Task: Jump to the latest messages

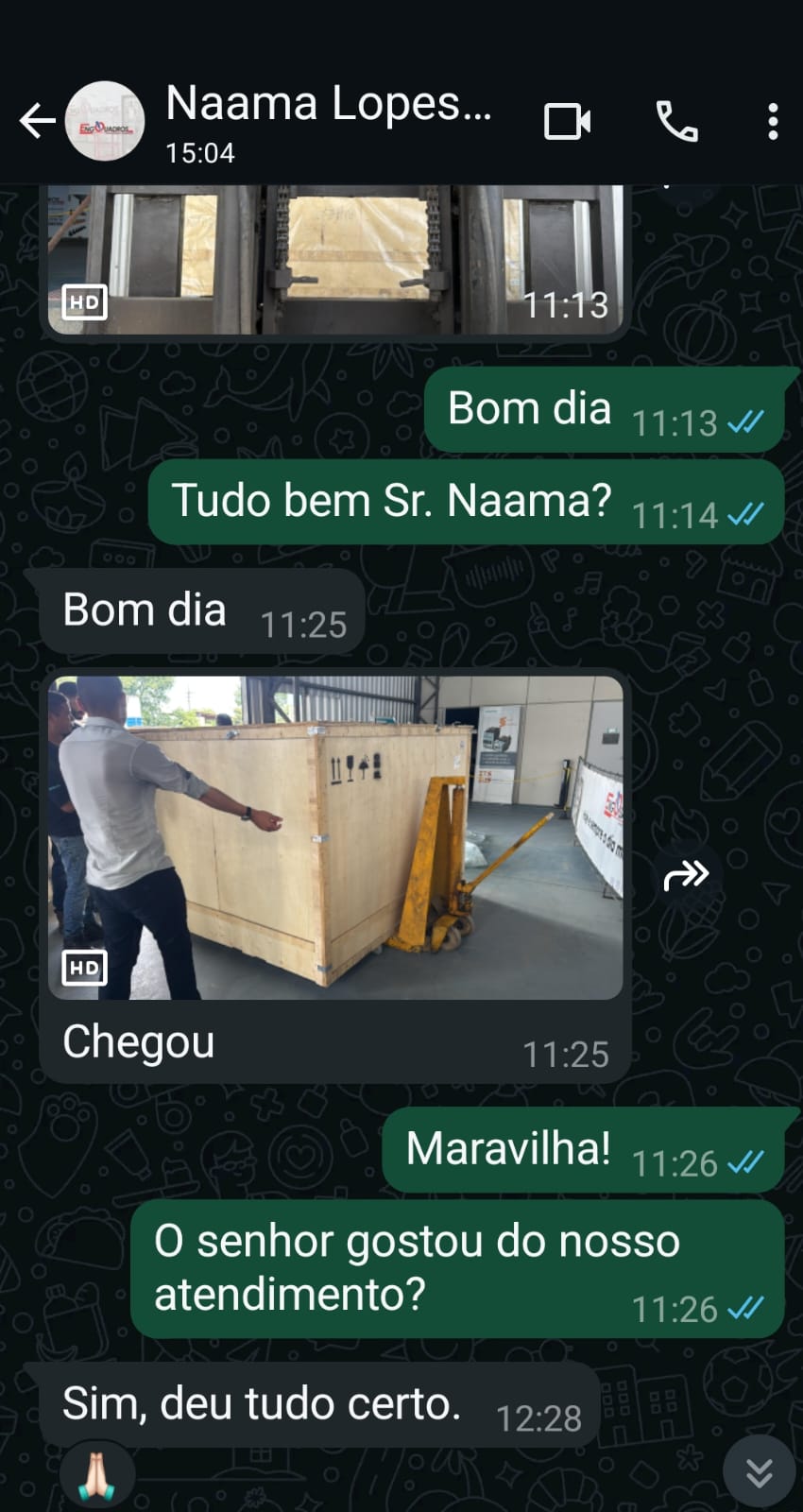Action: coord(759,1471)
